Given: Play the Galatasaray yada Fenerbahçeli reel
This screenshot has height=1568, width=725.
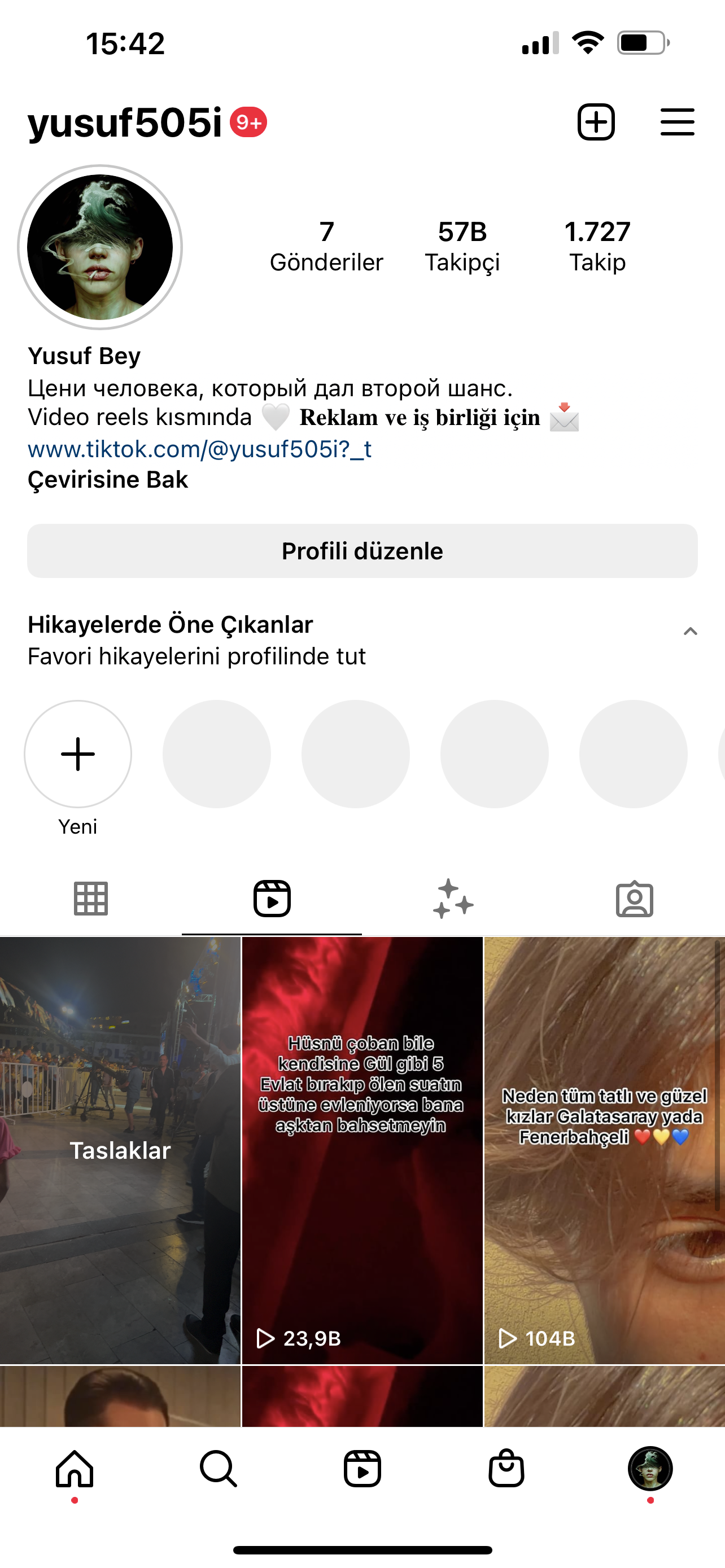Looking at the screenshot, I should point(605,1150).
